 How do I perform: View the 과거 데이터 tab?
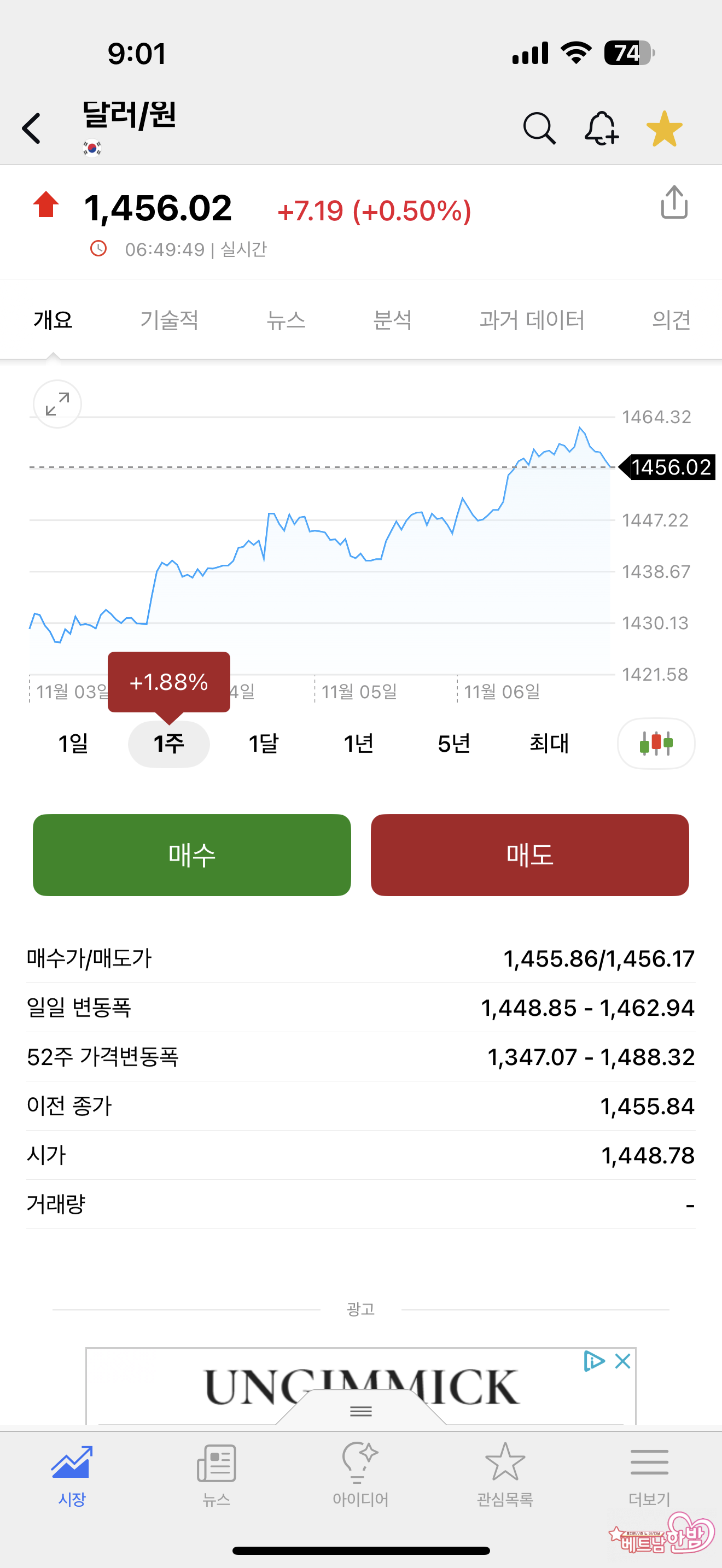pos(532,320)
